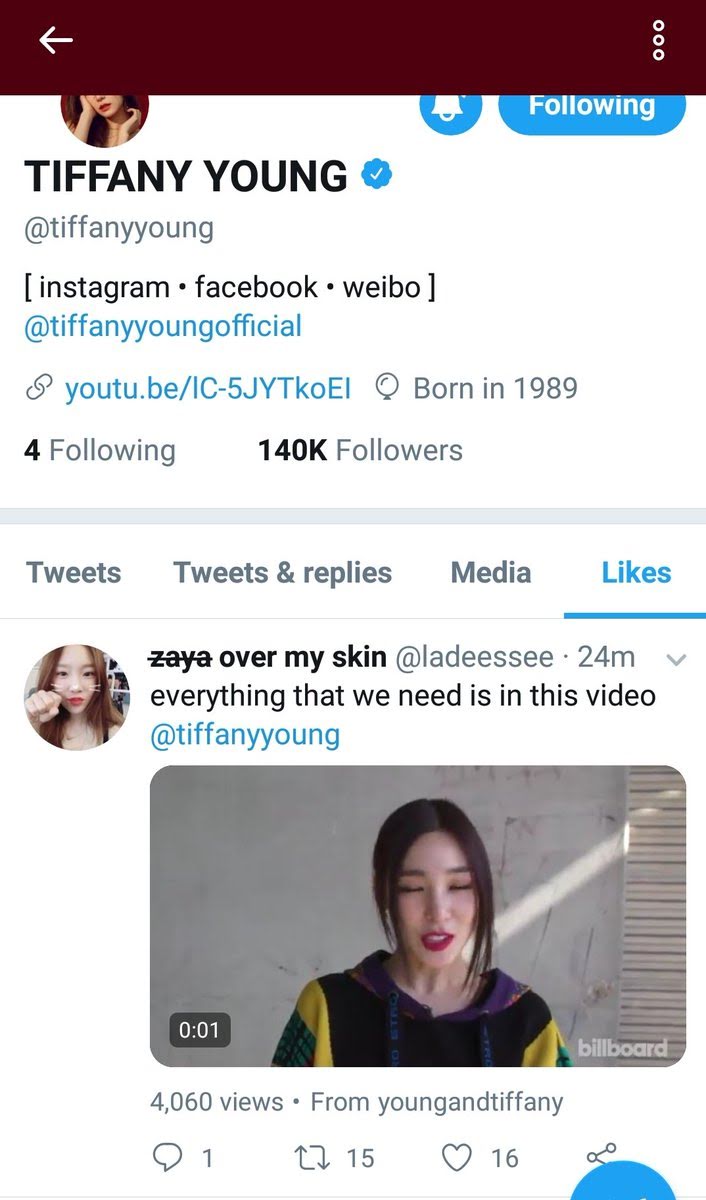The height and width of the screenshot is (1200, 706).
Task: Open the @tiffanyyoung mention in the tweet
Action: click(244, 735)
